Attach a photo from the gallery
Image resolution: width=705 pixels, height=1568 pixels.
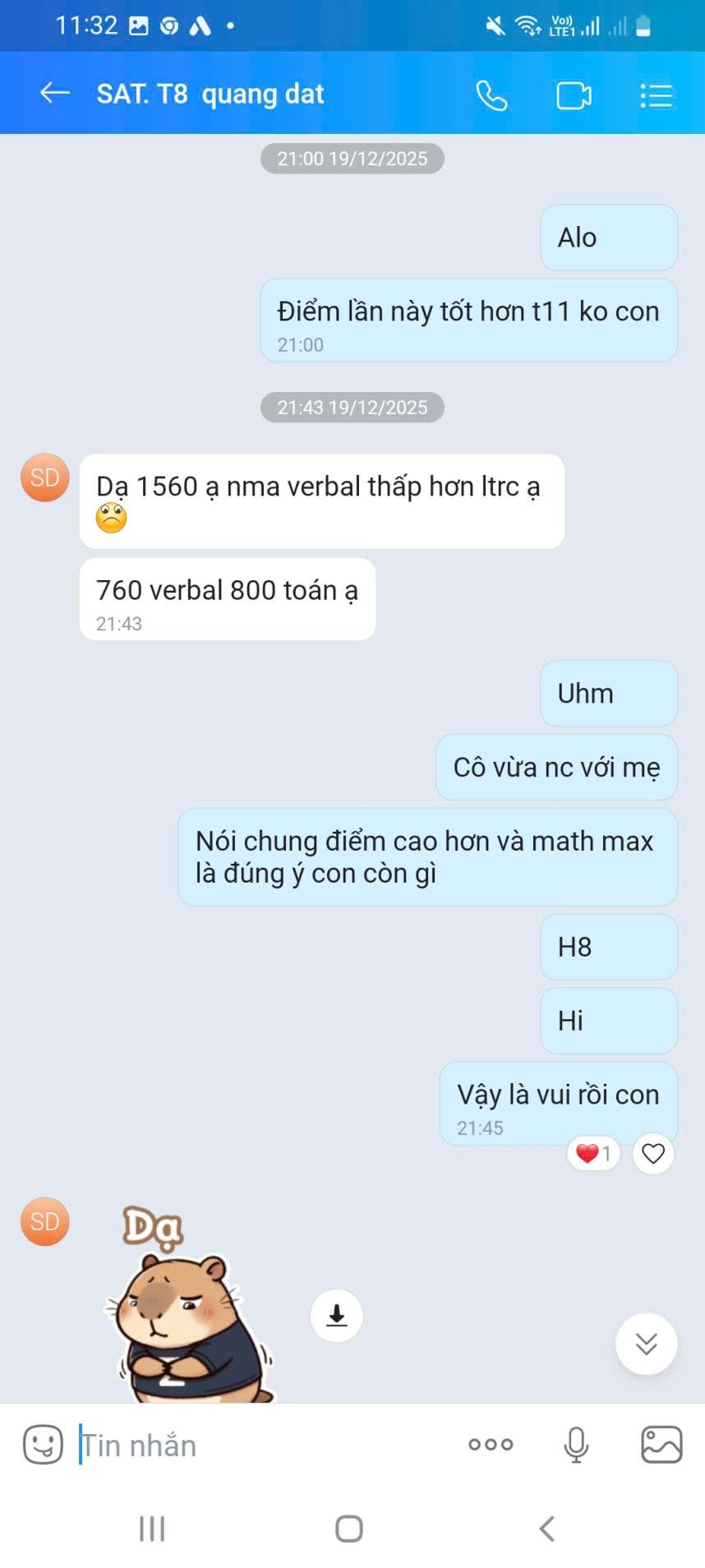pos(661,1444)
